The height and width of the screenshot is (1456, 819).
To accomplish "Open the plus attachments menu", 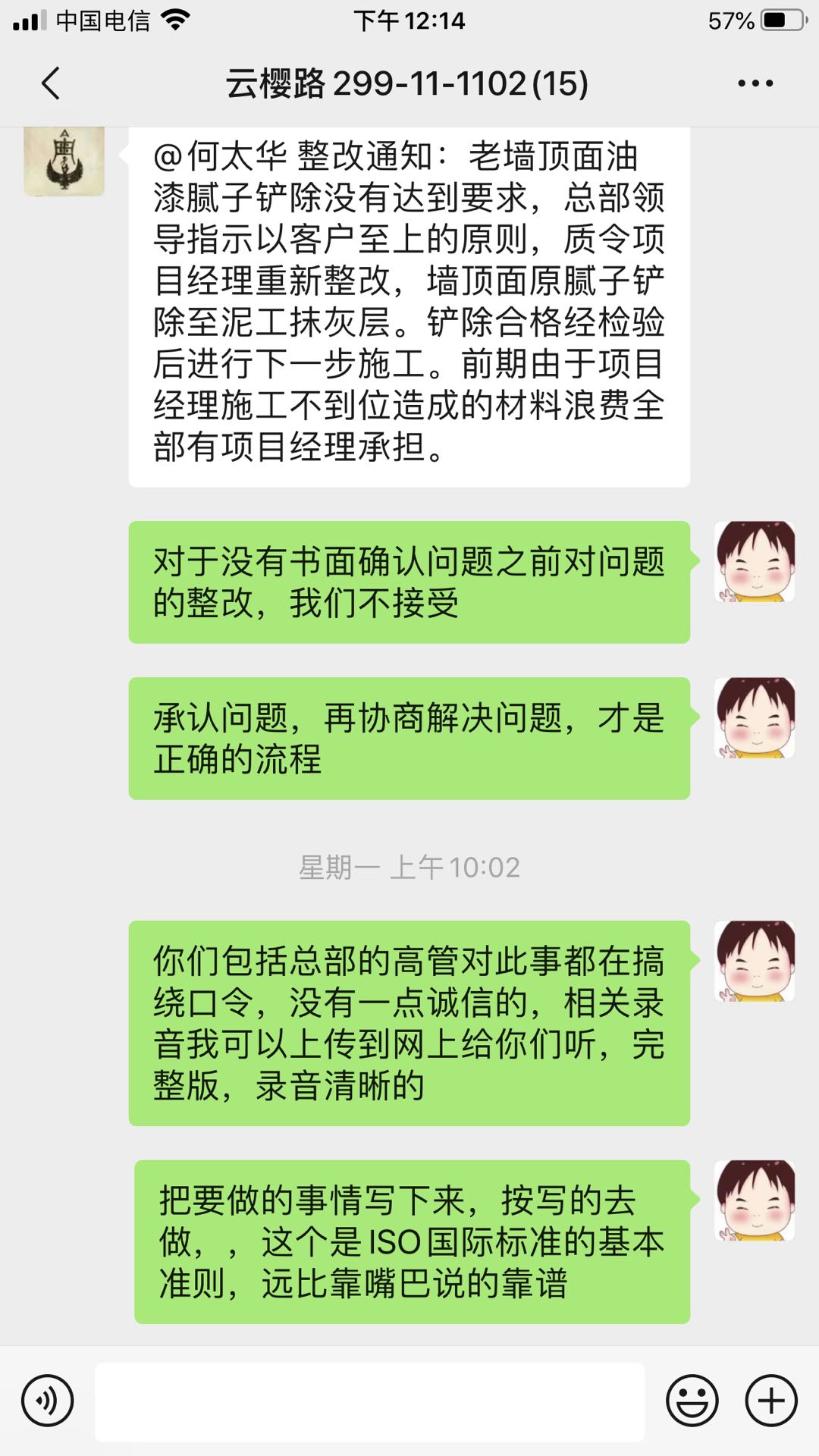I will (771, 1401).
